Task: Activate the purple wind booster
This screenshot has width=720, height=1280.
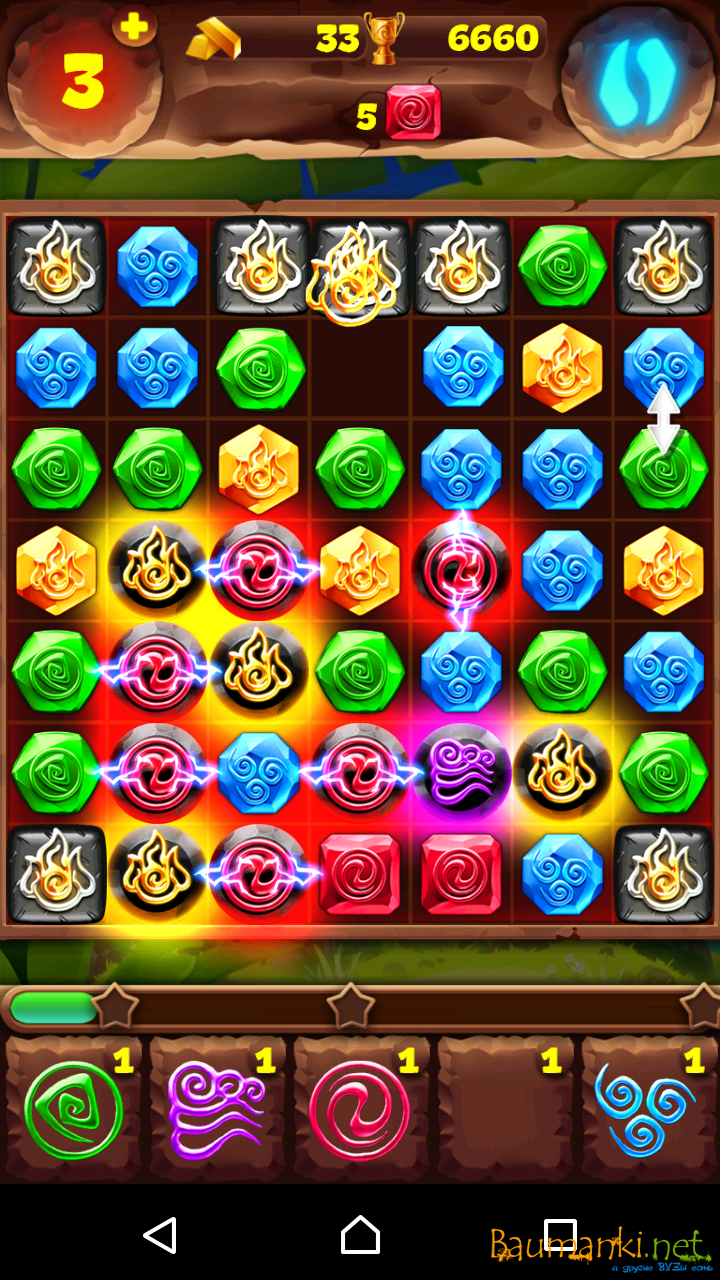Action: tap(217, 1110)
